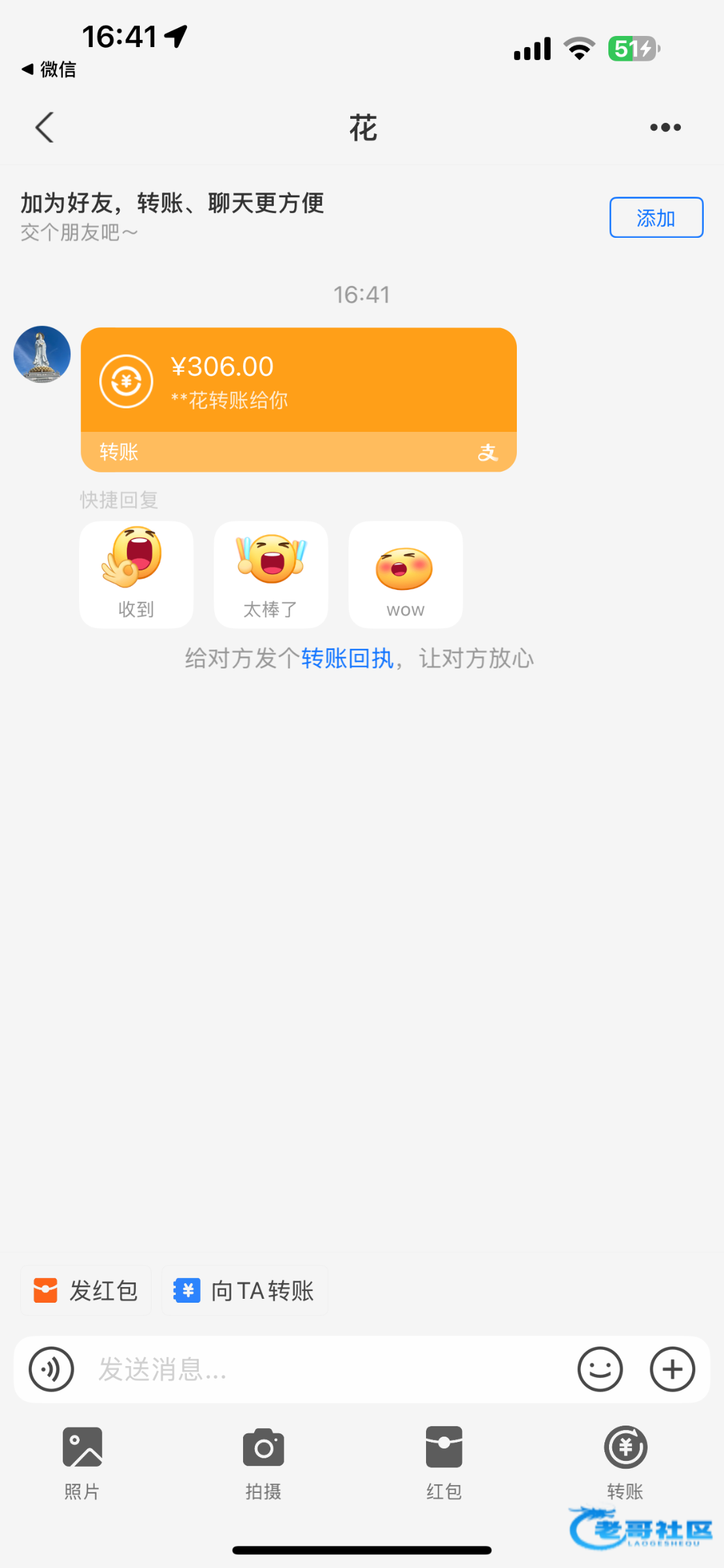Open the 转账回执 link

[347, 659]
